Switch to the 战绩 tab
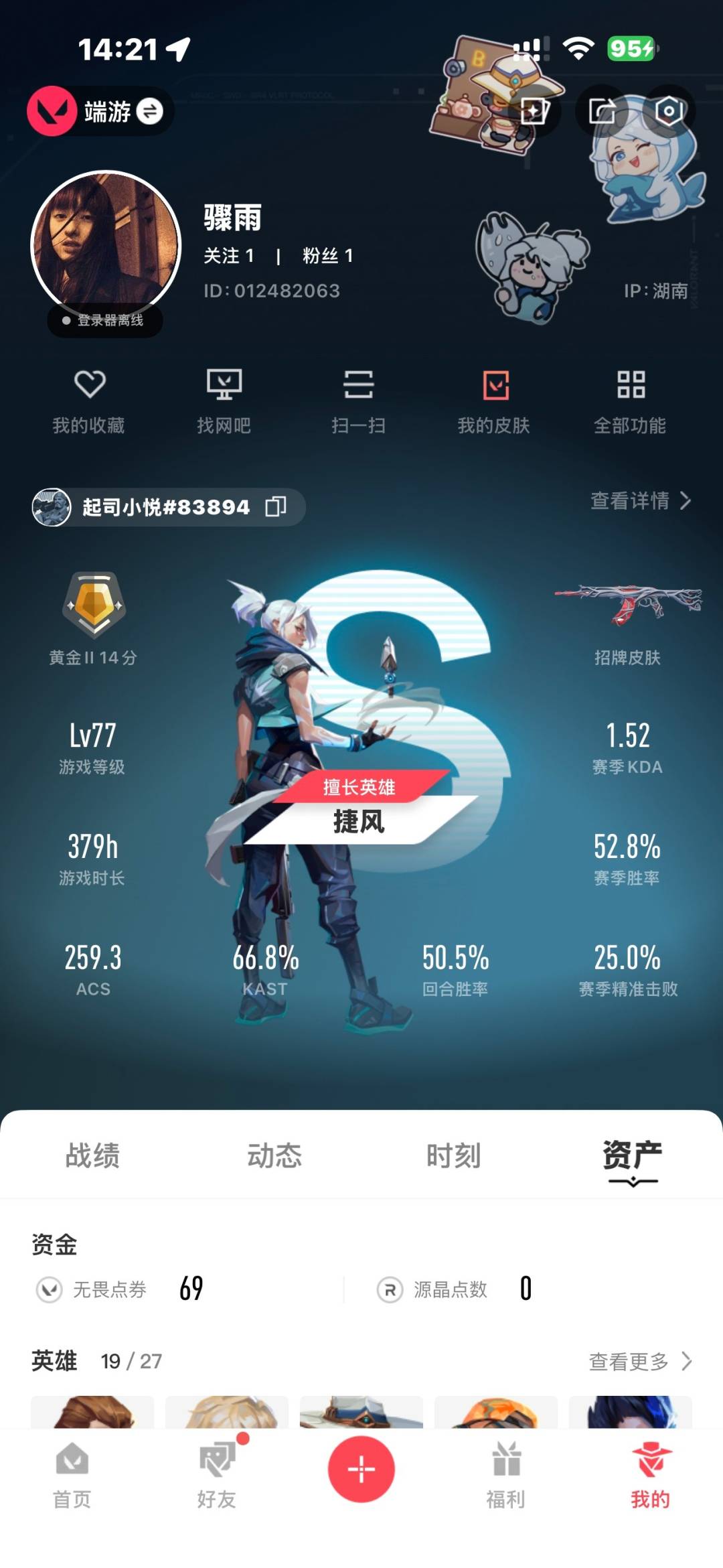This screenshot has height=1568, width=723. (92, 1155)
